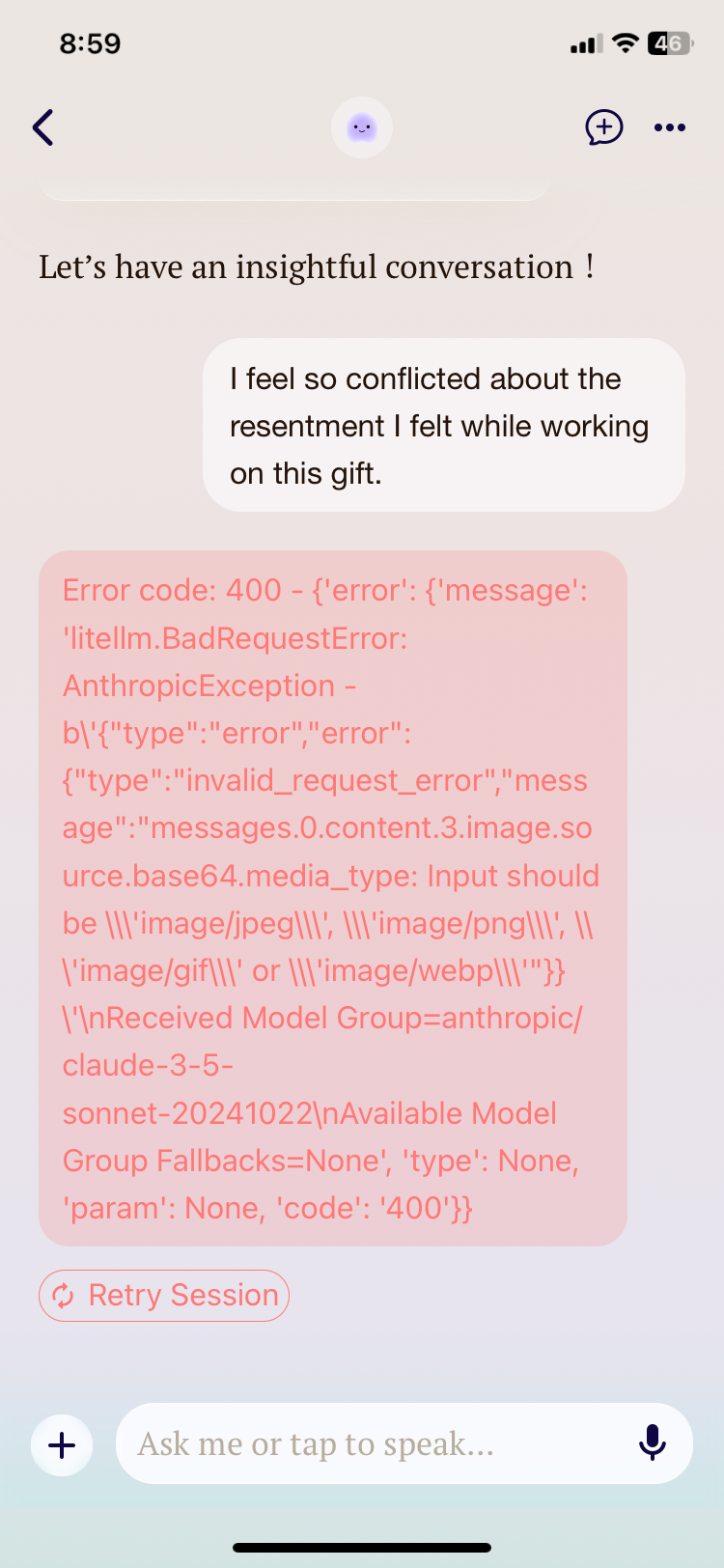Start a new chat with the plus bubble icon
724x1568 pixels.
point(604,127)
